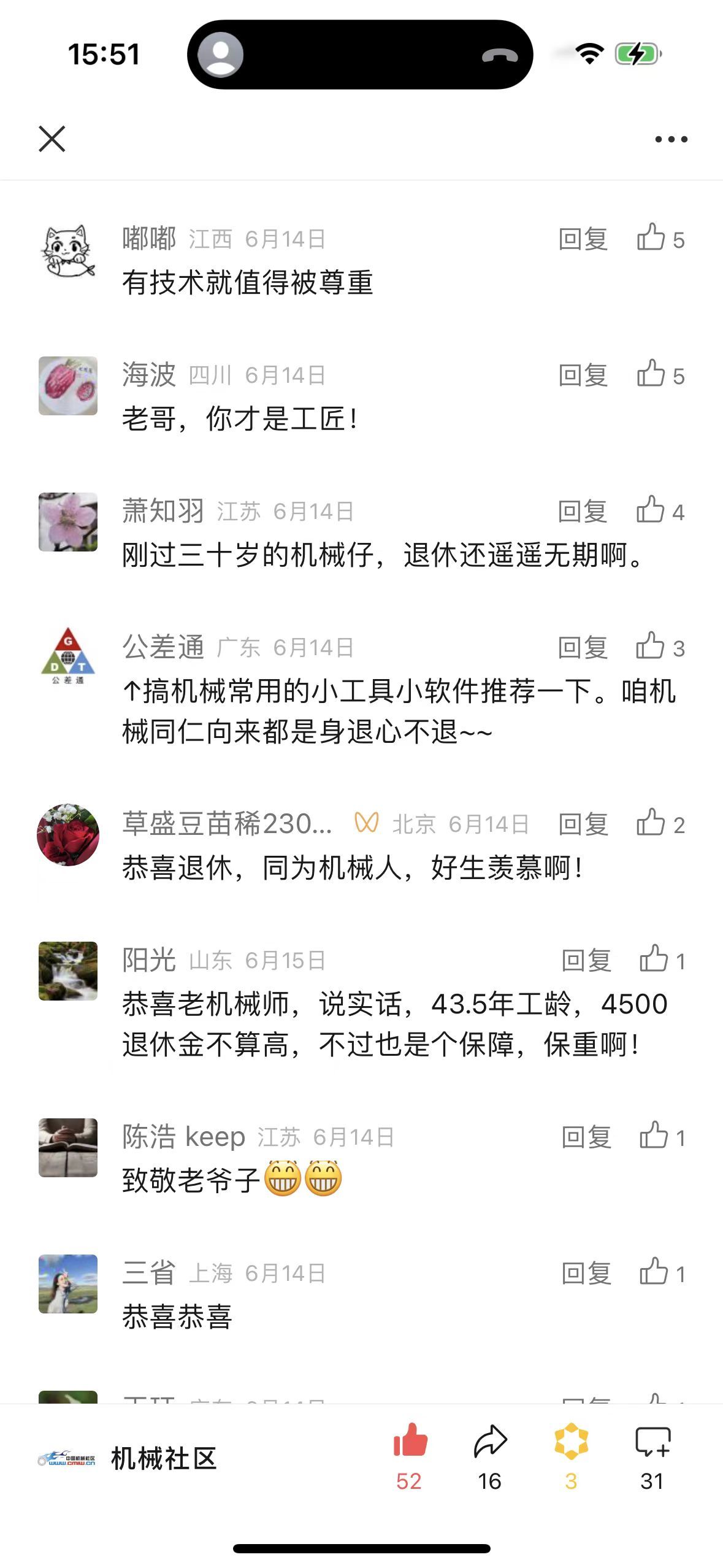Share the article
Viewport: 723px width, 1568px height.
pyautogui.click(x=490, y=1442)
